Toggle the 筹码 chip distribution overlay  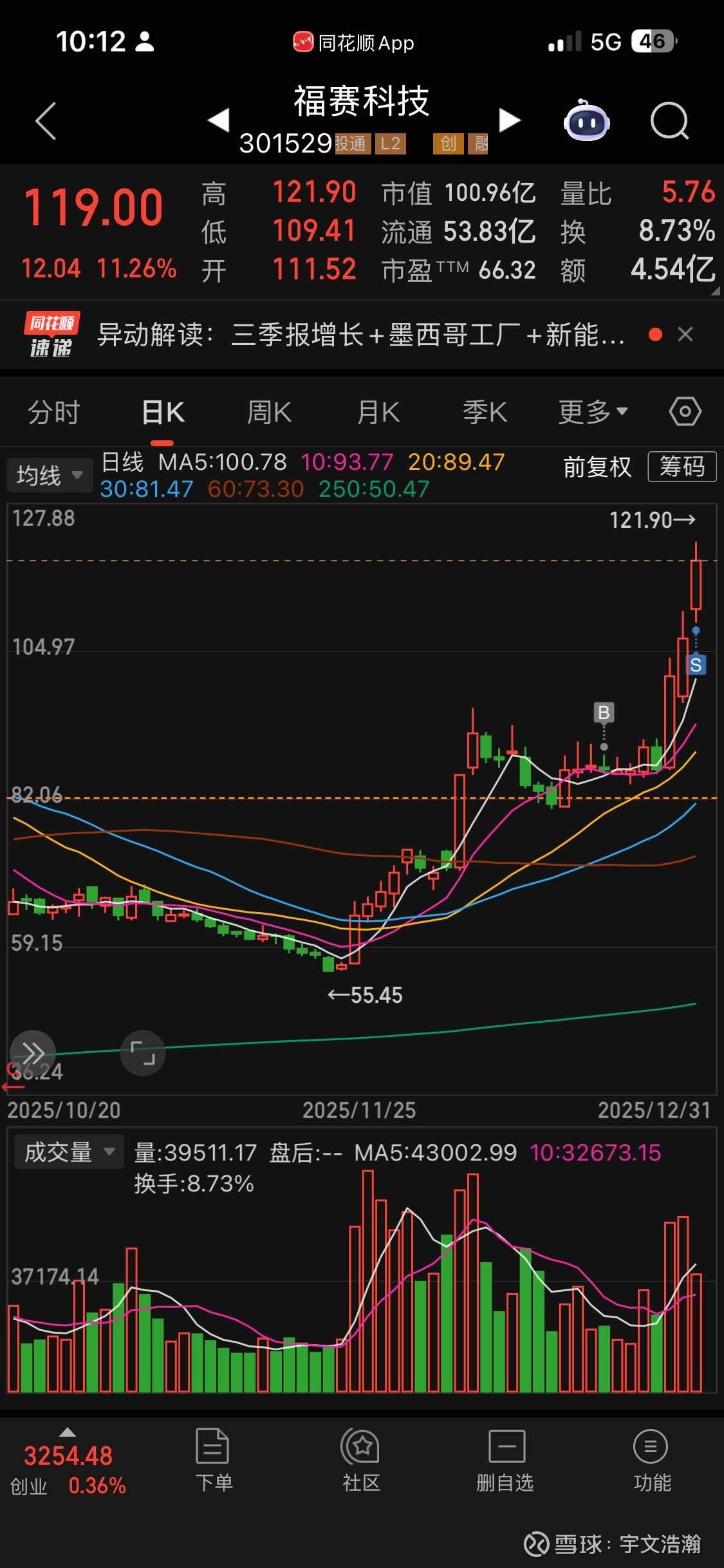[x=681, y=467]
